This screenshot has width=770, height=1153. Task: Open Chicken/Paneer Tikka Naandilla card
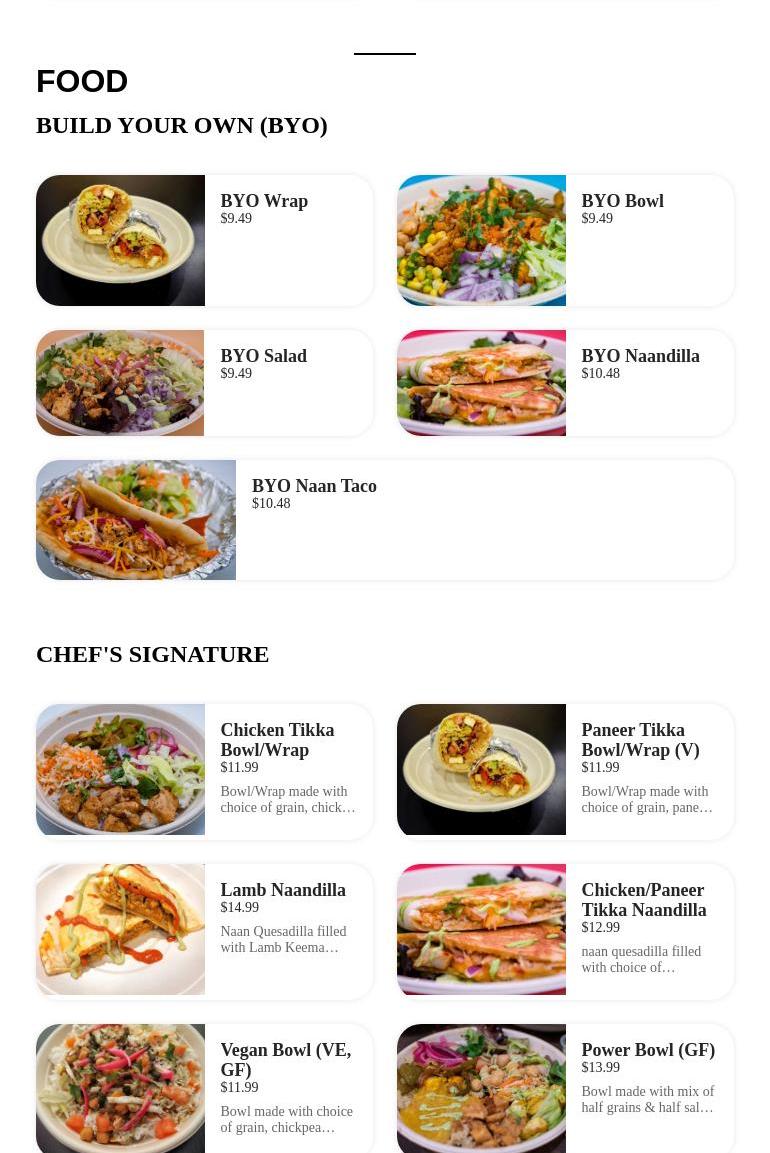[565, 930]
